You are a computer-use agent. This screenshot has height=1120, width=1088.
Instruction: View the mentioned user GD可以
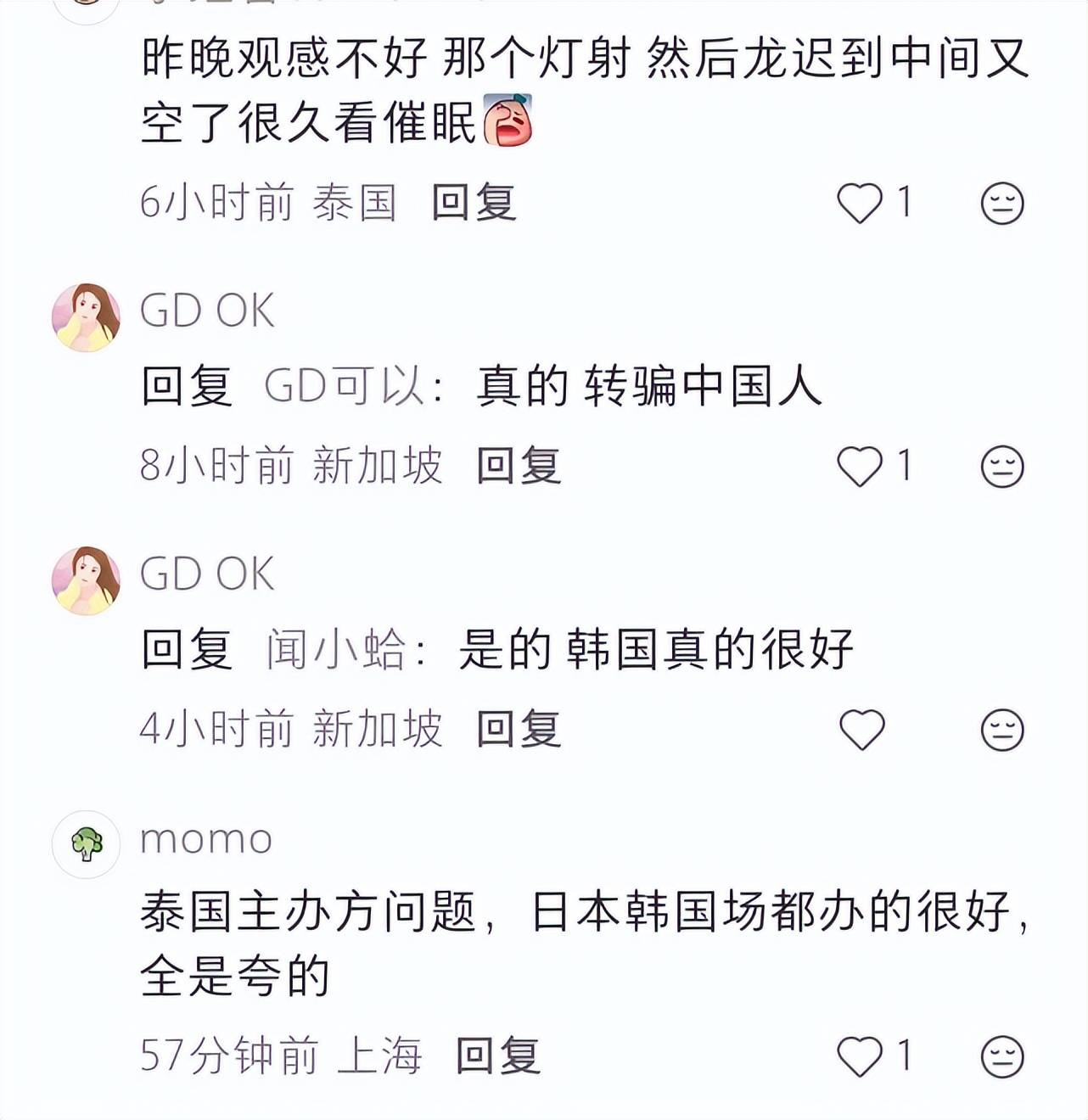(x=346, y=387)
